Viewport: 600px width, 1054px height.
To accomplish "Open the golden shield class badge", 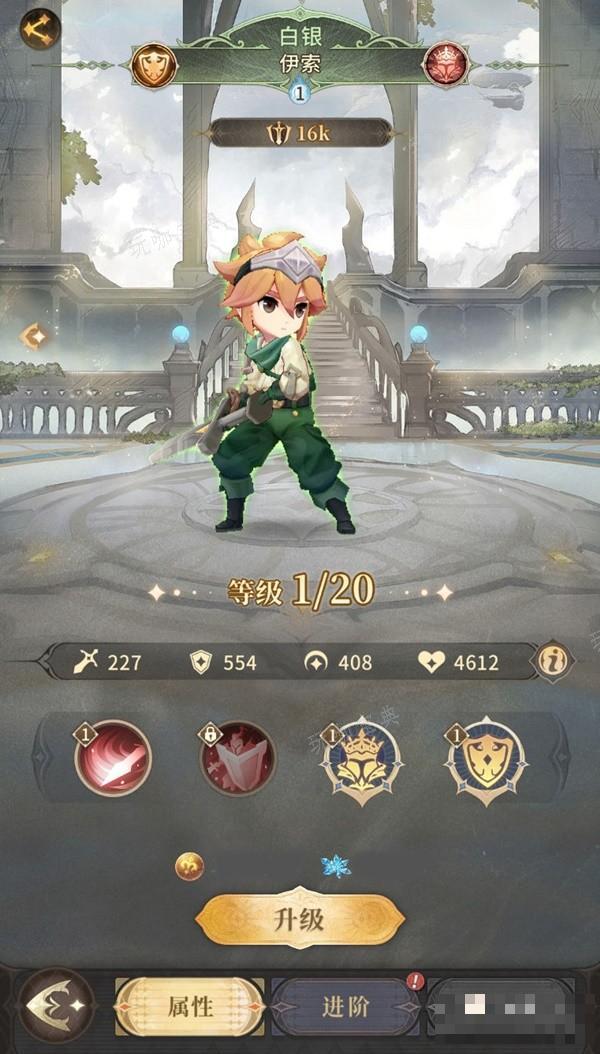I will pyautogui.click(x=154, y=65).
